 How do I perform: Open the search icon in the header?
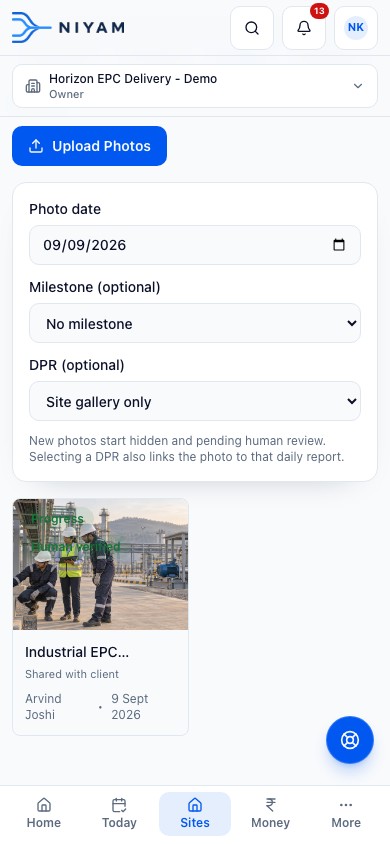(252, 28)
